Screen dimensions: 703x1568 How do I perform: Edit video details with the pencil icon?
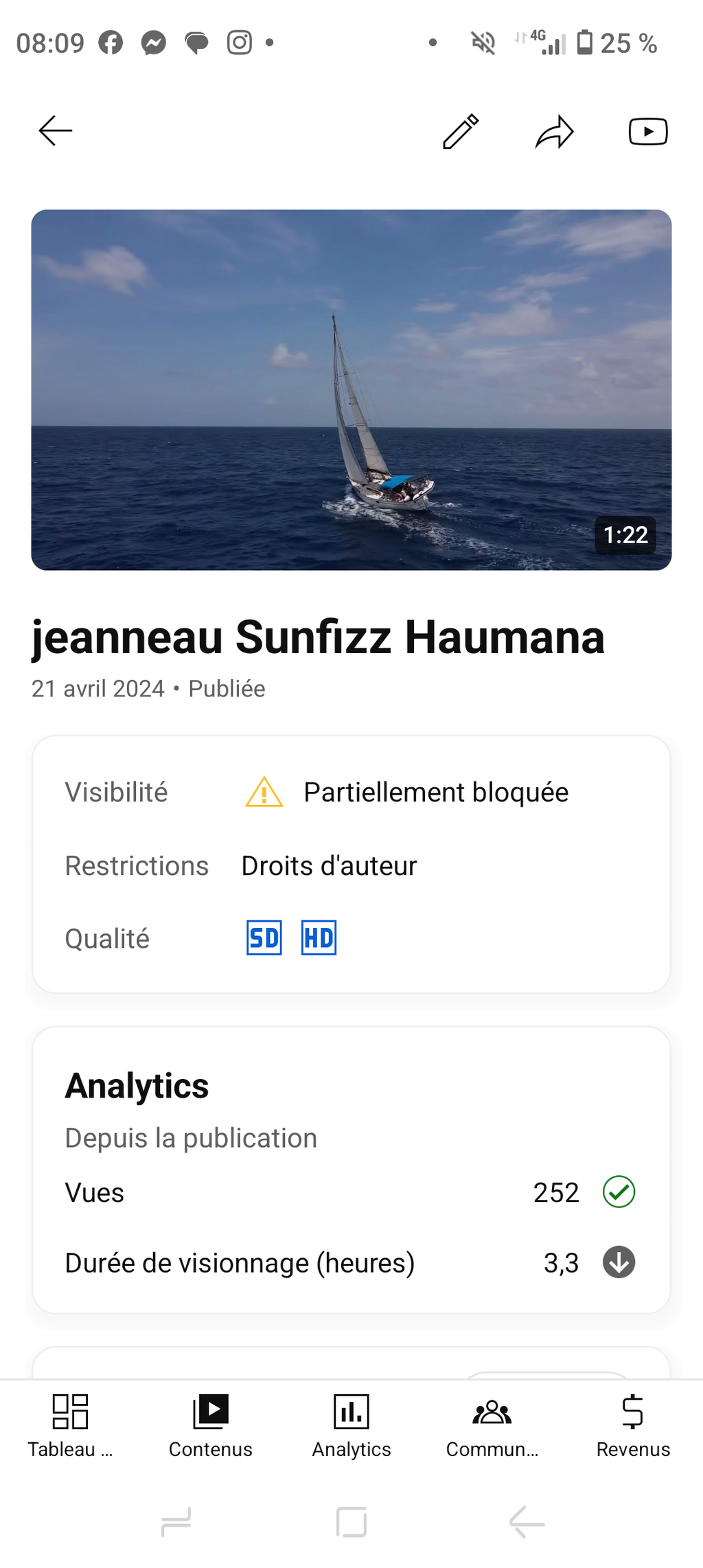[461, 131]
